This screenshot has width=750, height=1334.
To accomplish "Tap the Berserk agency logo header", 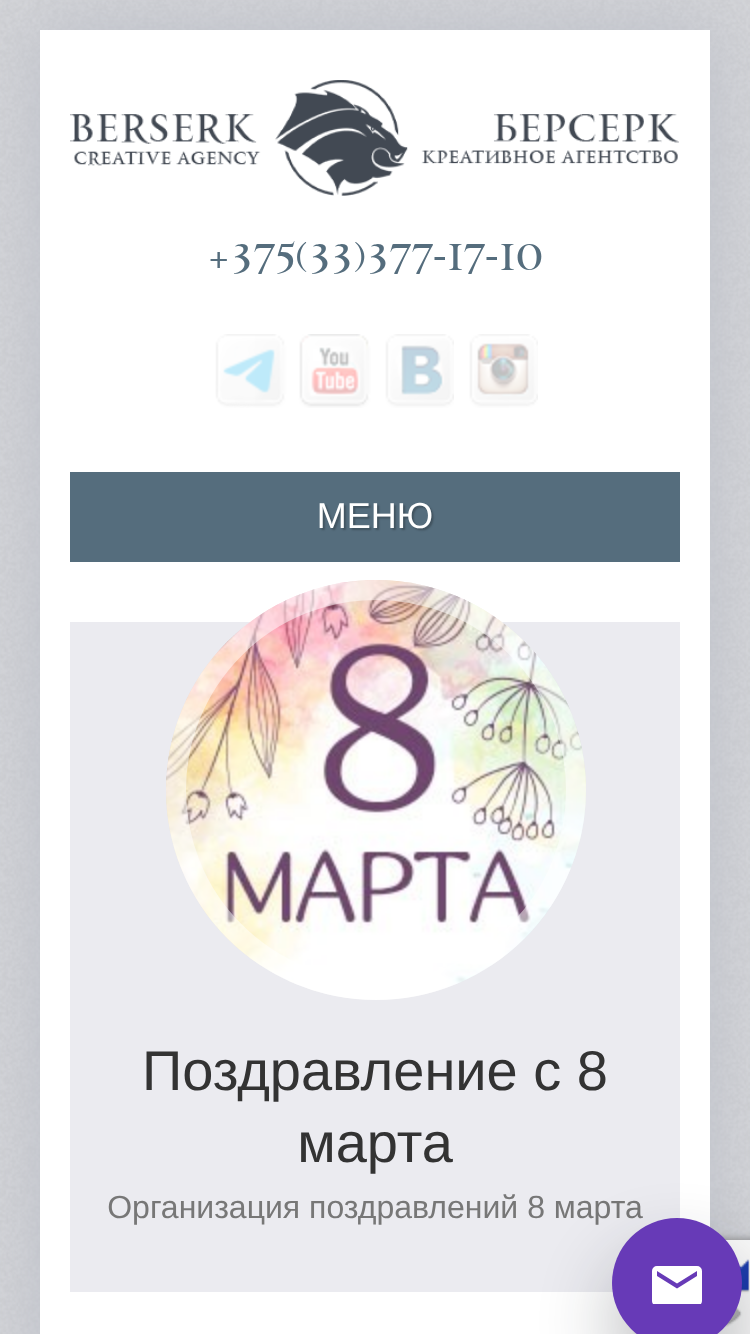I will pyautogui.click(x=375, y=138).
